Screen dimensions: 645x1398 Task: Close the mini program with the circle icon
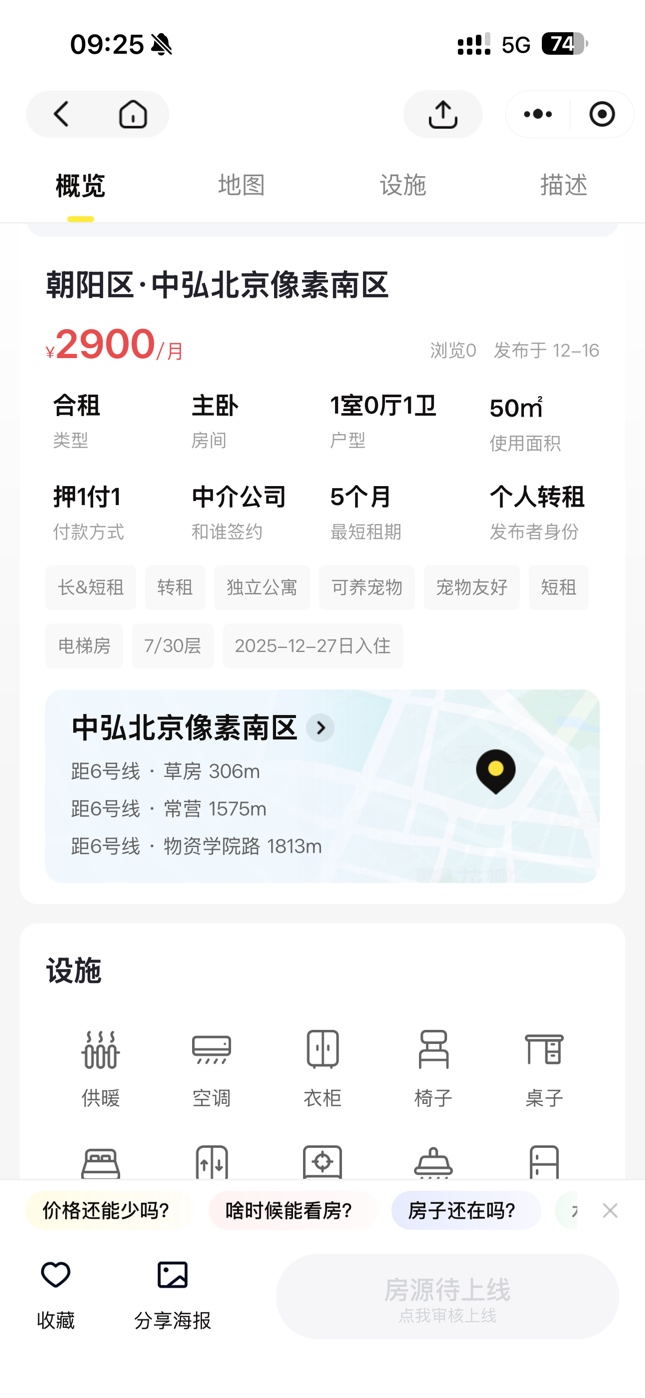(602, 114)
